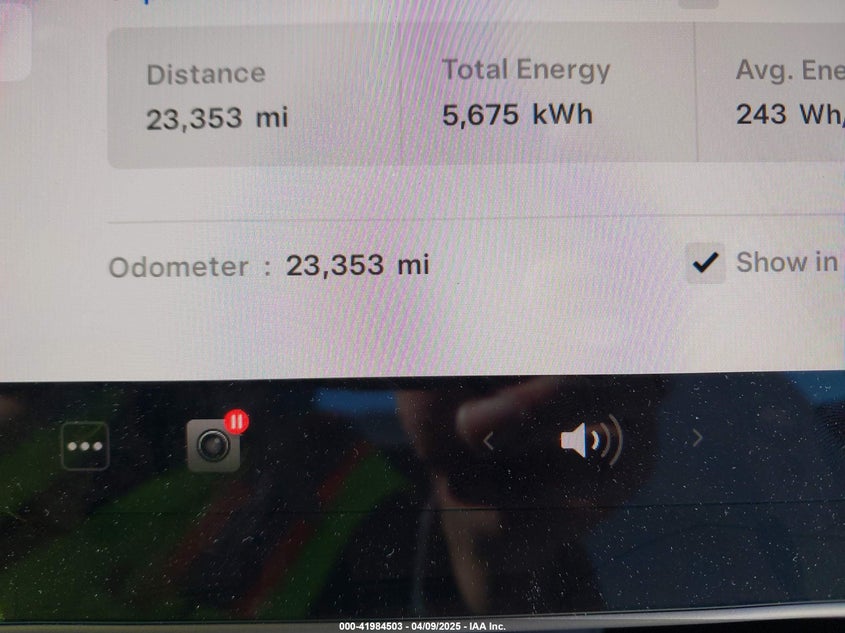The width and height of the screenshot is (845, 633).
Task: Open the three-dot app launcher
Action: coord(85,446)
